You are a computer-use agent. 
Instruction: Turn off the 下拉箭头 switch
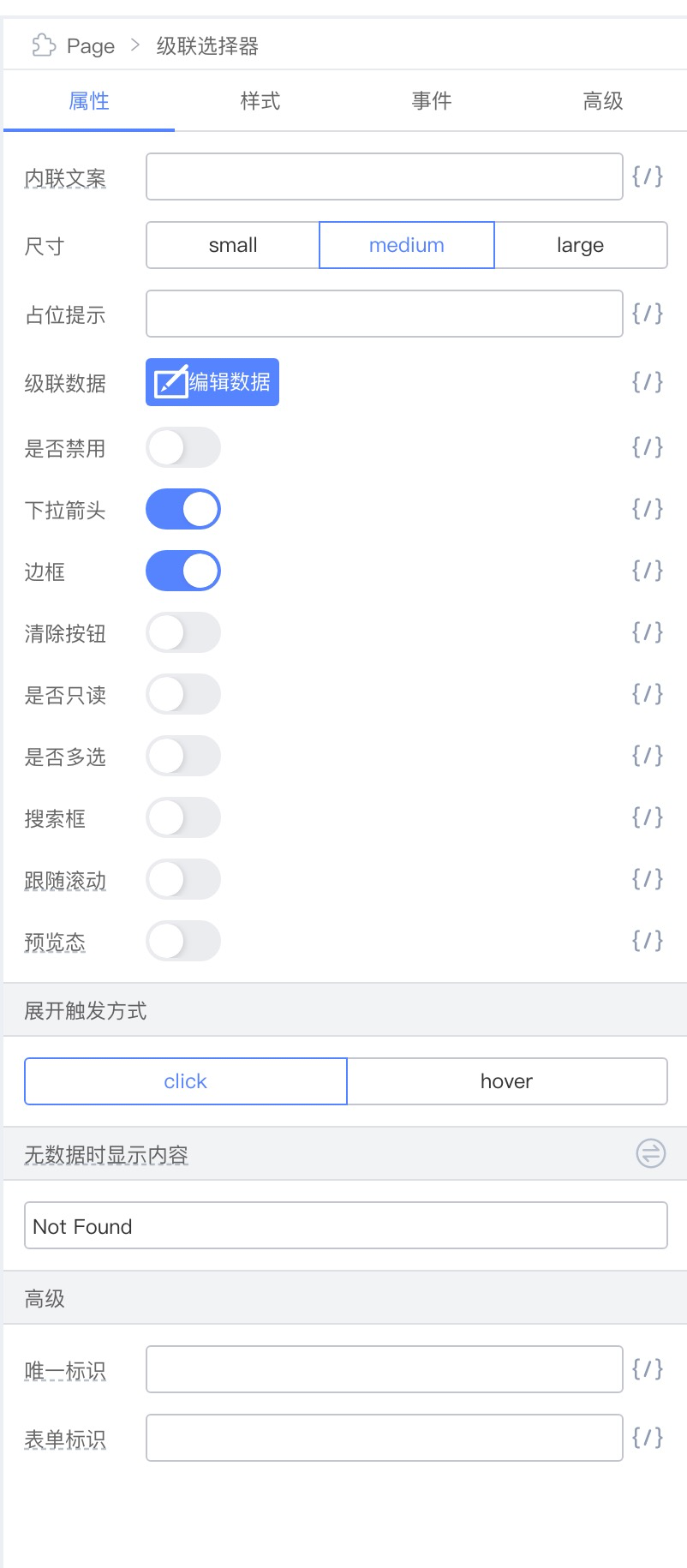coord(183,509)
